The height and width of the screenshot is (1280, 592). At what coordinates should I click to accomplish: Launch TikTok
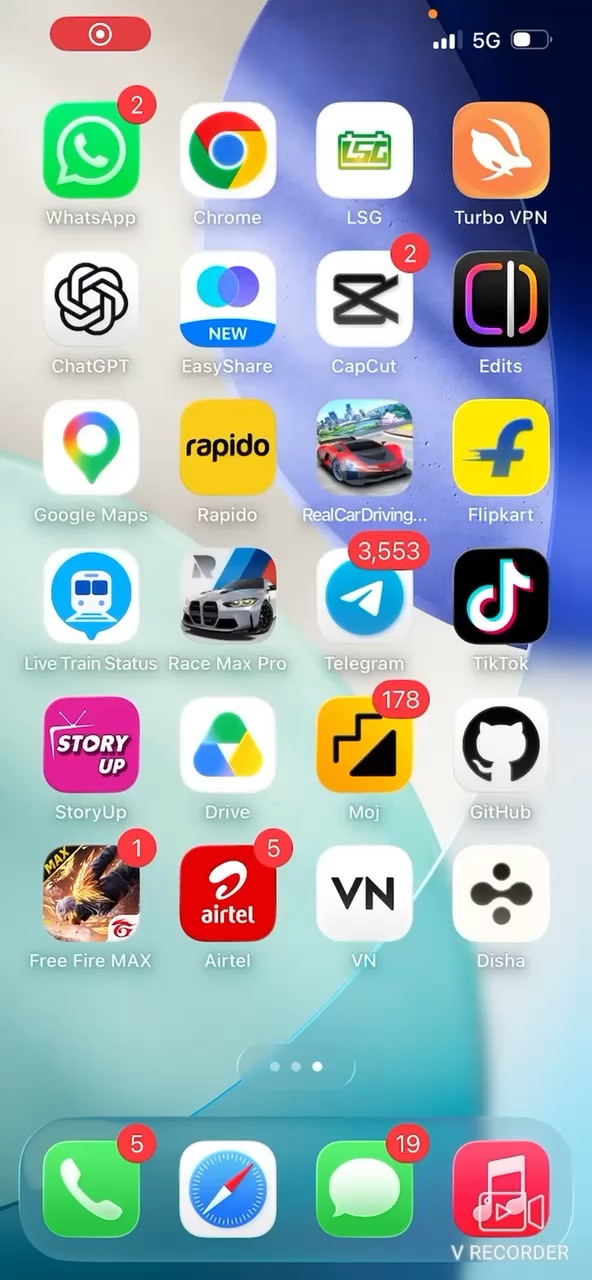tap(501, 596)
